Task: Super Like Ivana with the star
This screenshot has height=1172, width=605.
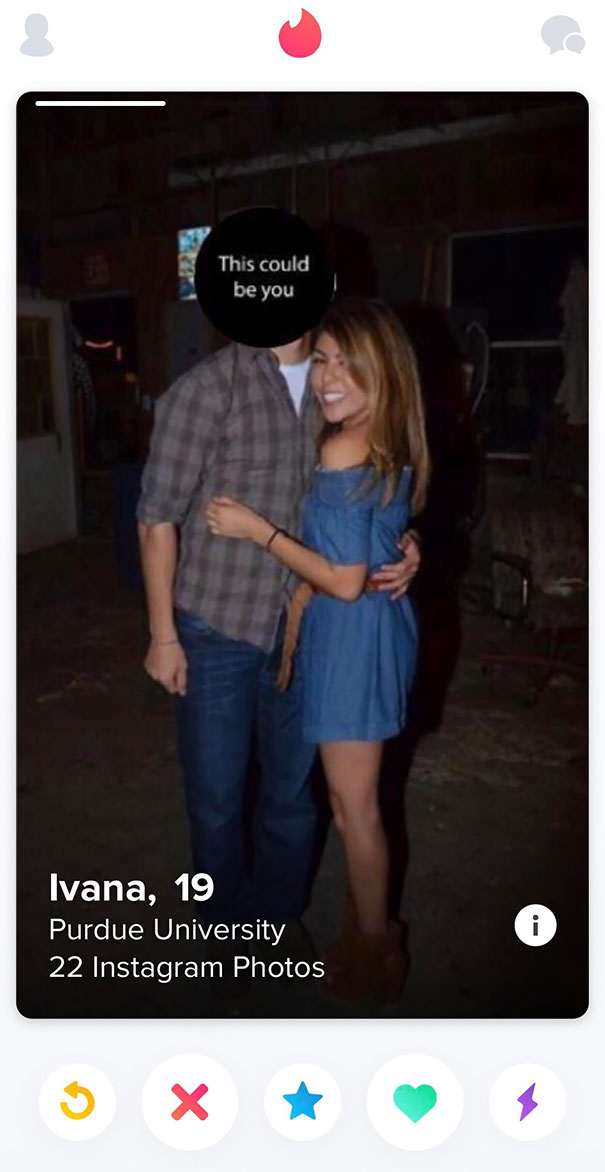Action: tap(302, 1102)
